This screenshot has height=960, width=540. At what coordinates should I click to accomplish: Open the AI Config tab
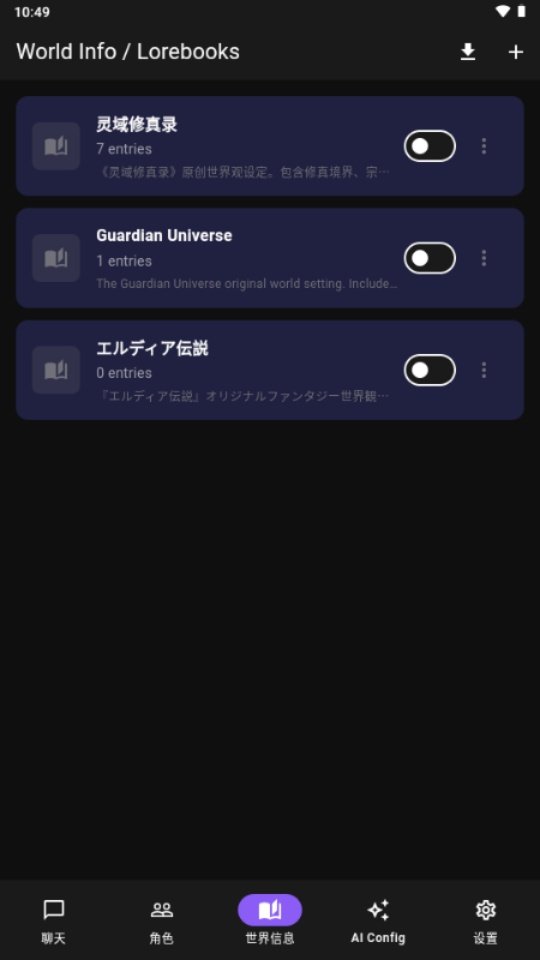(378, 920)
